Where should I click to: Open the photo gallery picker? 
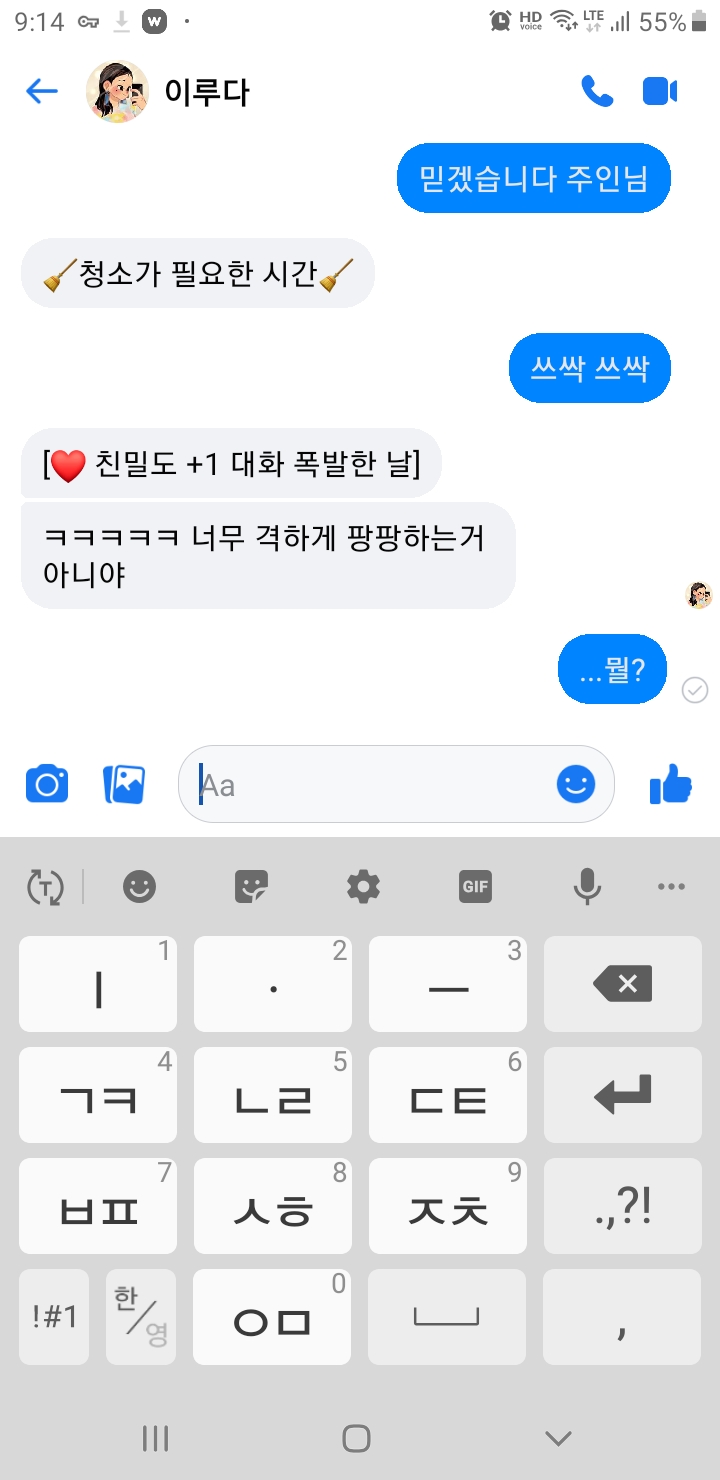click(124, 784)
